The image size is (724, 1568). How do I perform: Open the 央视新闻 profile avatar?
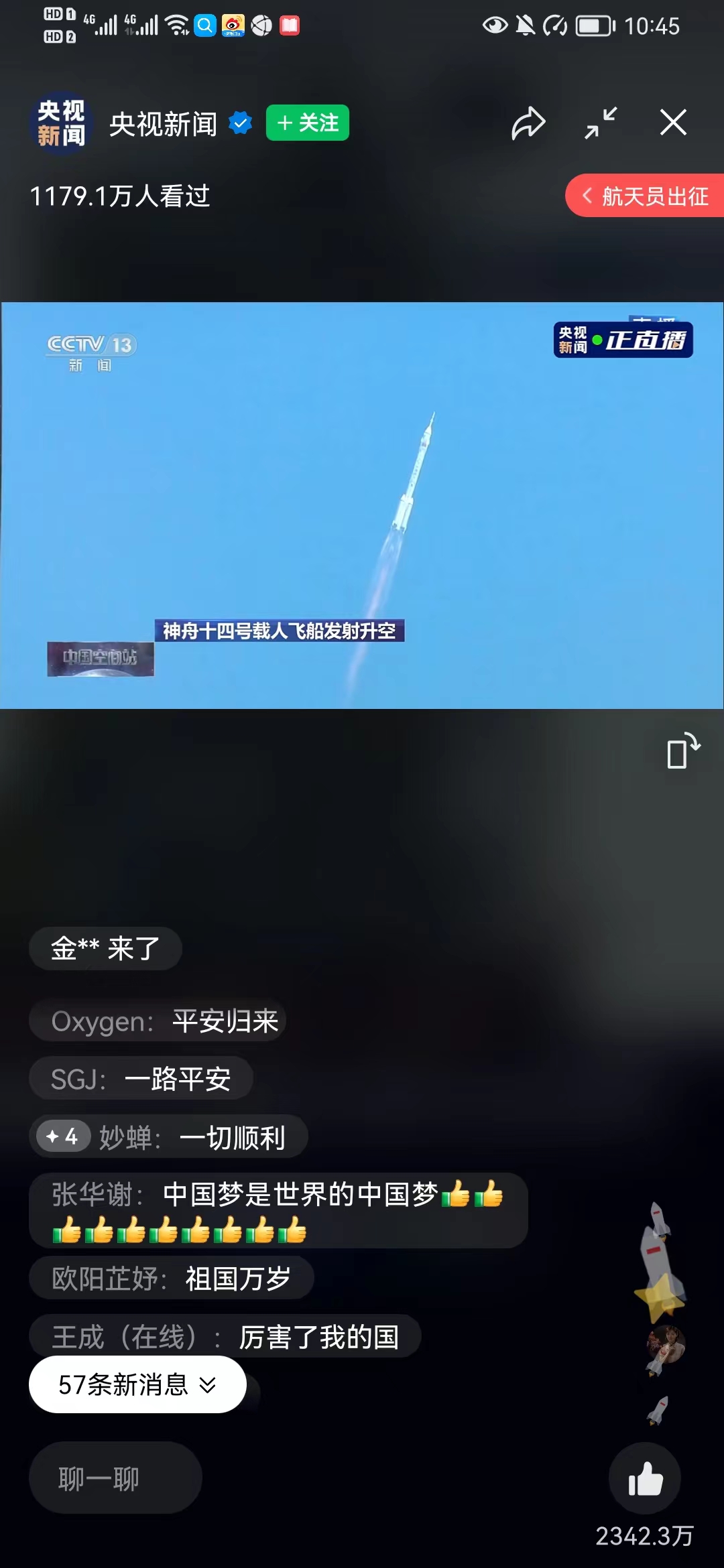tap(60, 123)
